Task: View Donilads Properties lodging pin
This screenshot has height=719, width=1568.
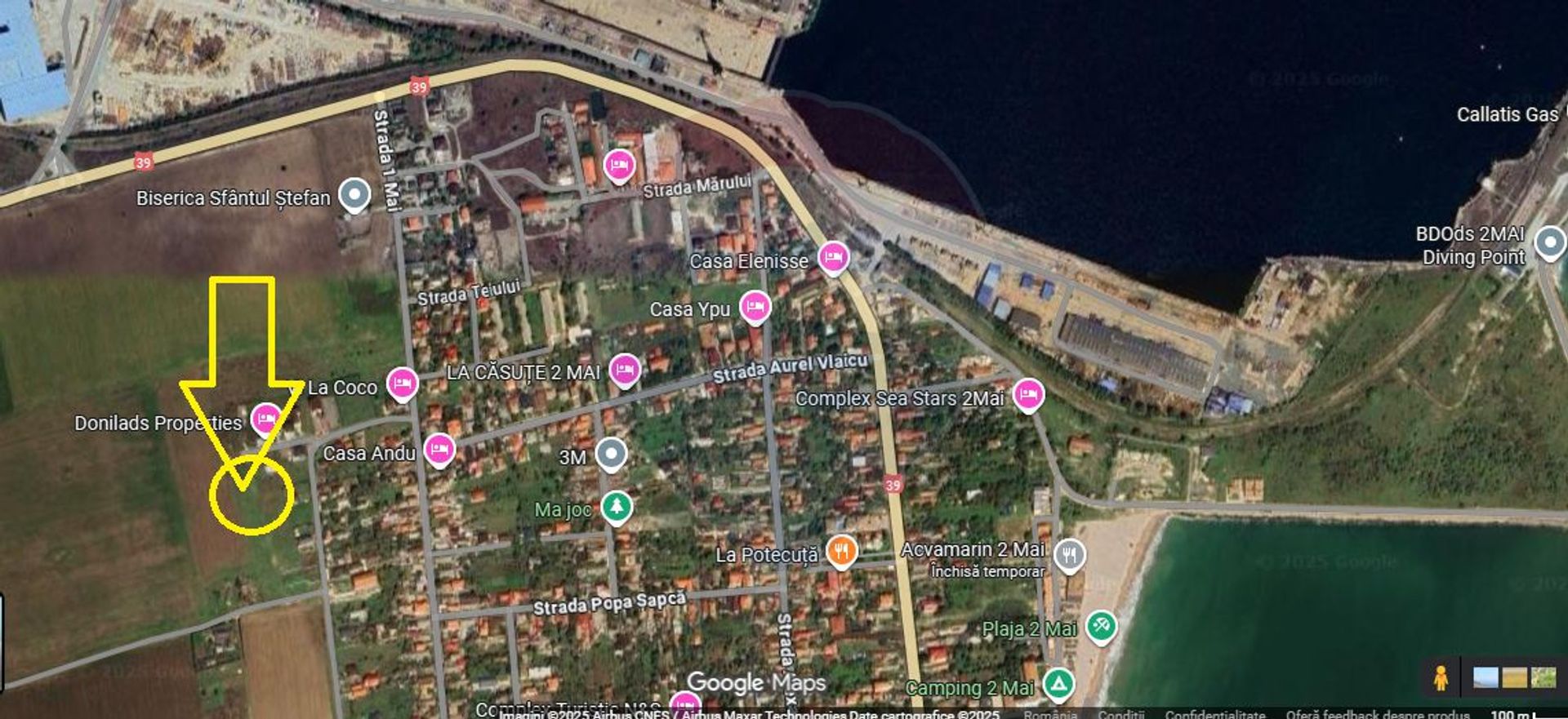Action: [x=265, y=419]
